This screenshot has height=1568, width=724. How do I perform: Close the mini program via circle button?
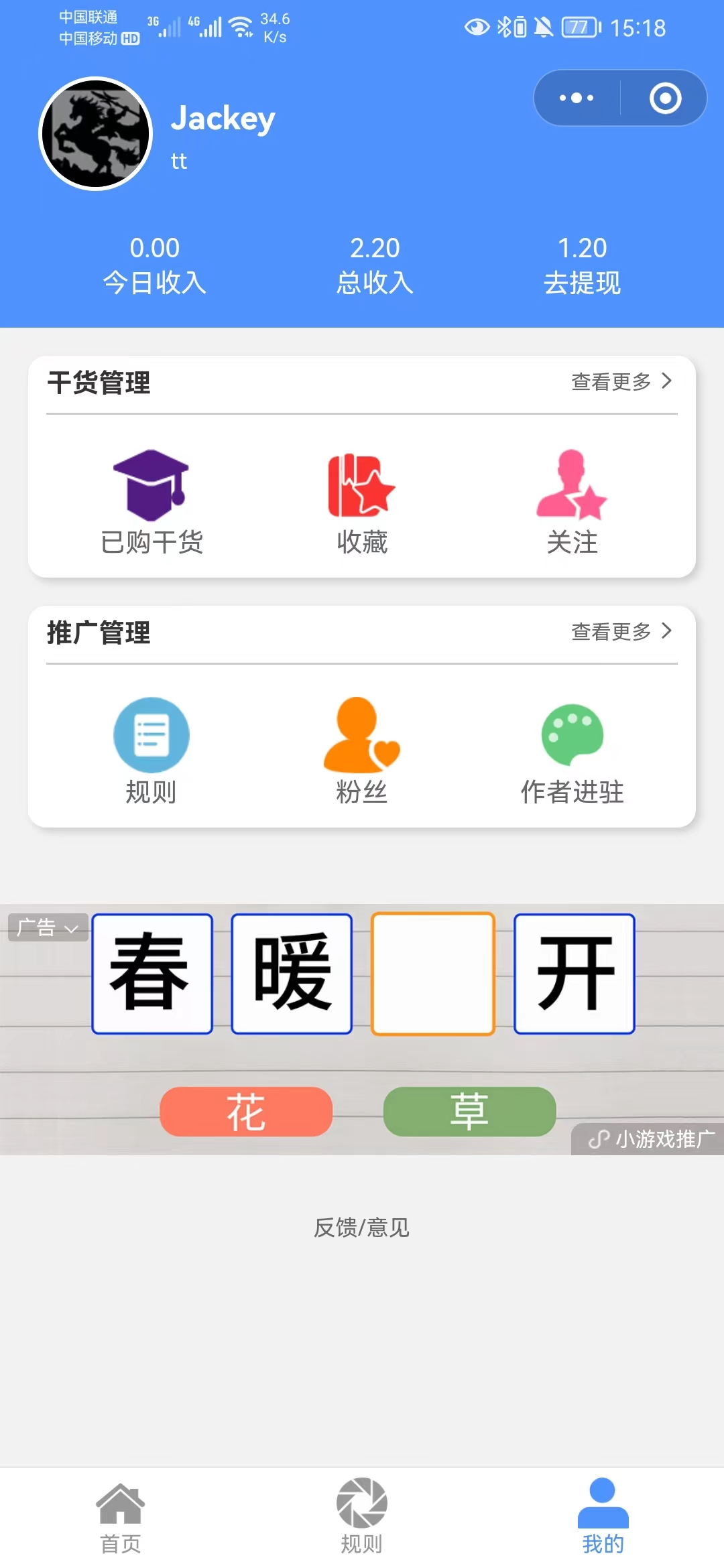[664, 98]
